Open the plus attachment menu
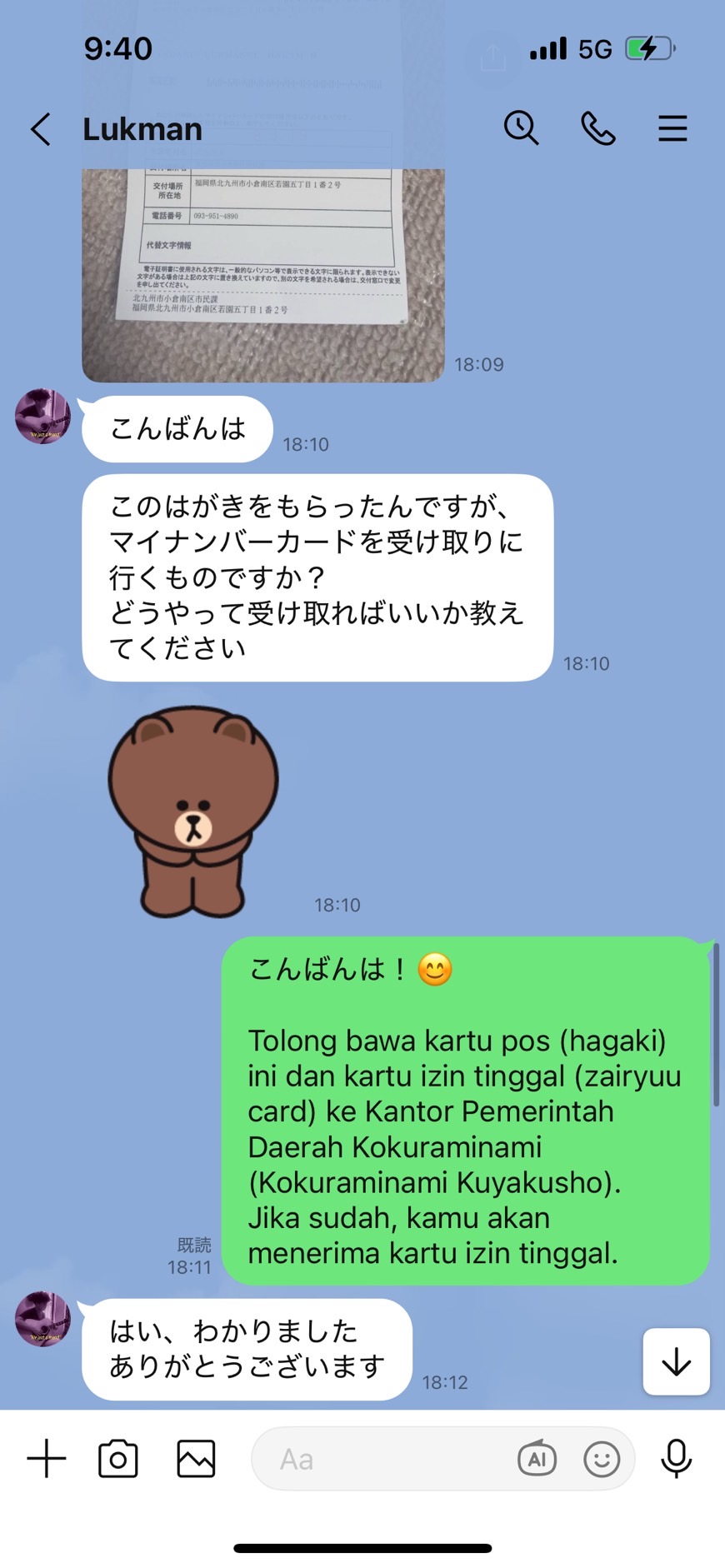Image resolution: width=725 pixels, height=1568 pixels. coord(47,1458)
